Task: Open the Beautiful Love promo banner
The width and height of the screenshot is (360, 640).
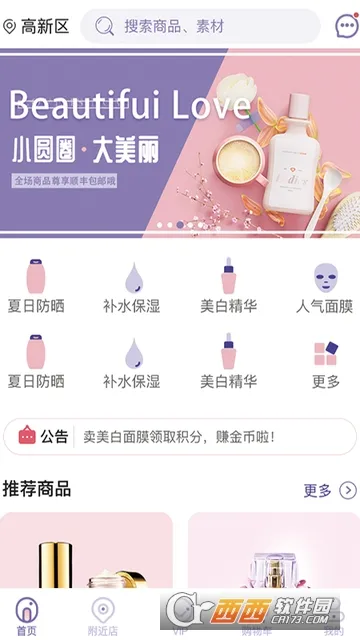Action: tap(180, 143)
